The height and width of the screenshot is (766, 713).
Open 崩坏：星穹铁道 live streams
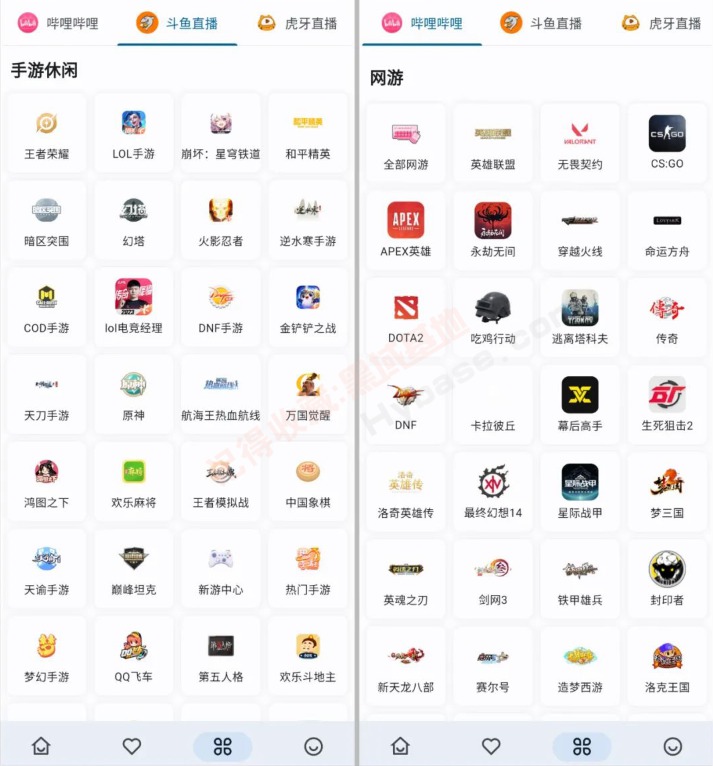pyautogui.click(x=220, y=133)
